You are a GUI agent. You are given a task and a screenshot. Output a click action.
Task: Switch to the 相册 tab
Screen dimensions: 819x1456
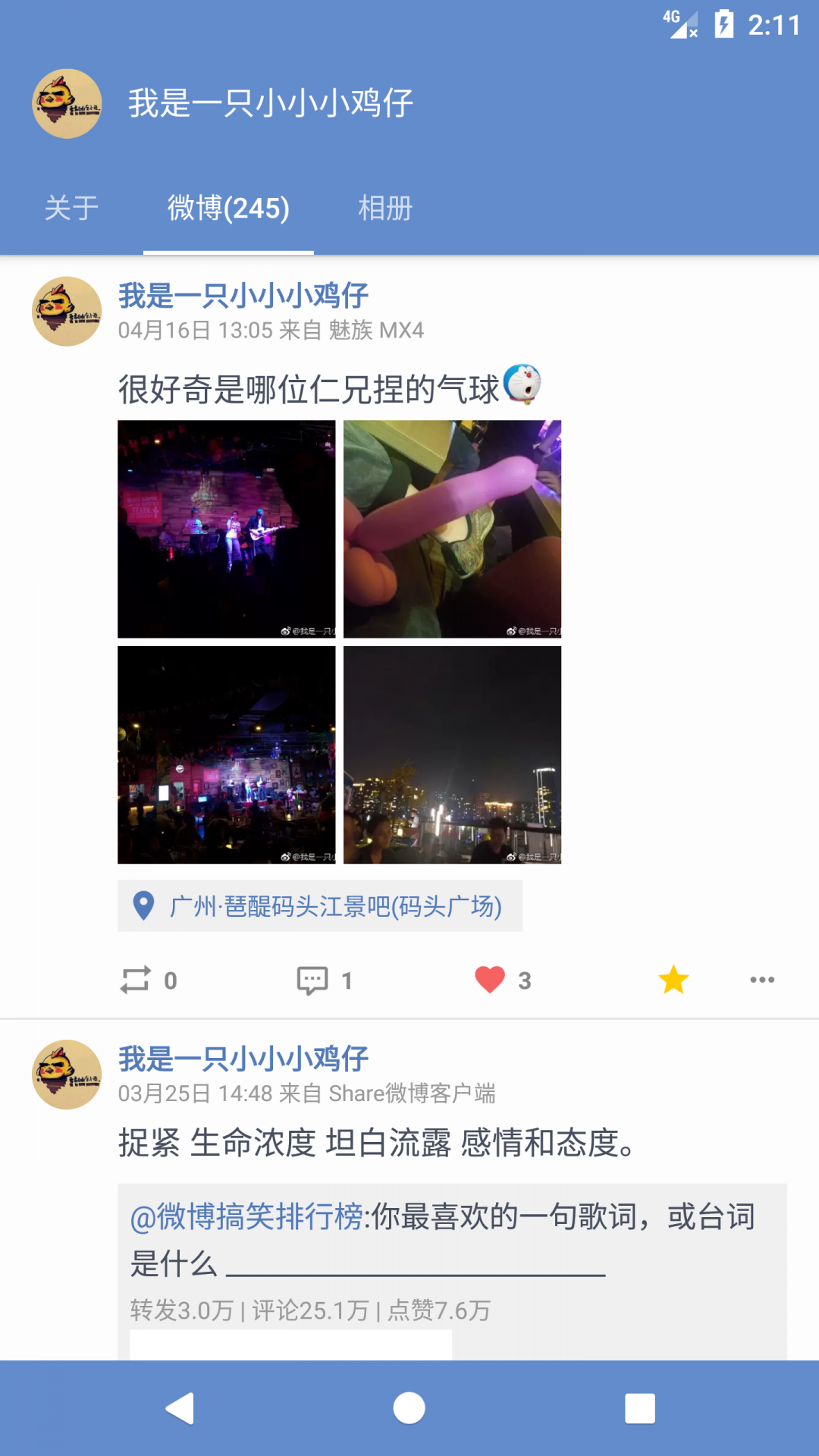[x=385, y=208]
